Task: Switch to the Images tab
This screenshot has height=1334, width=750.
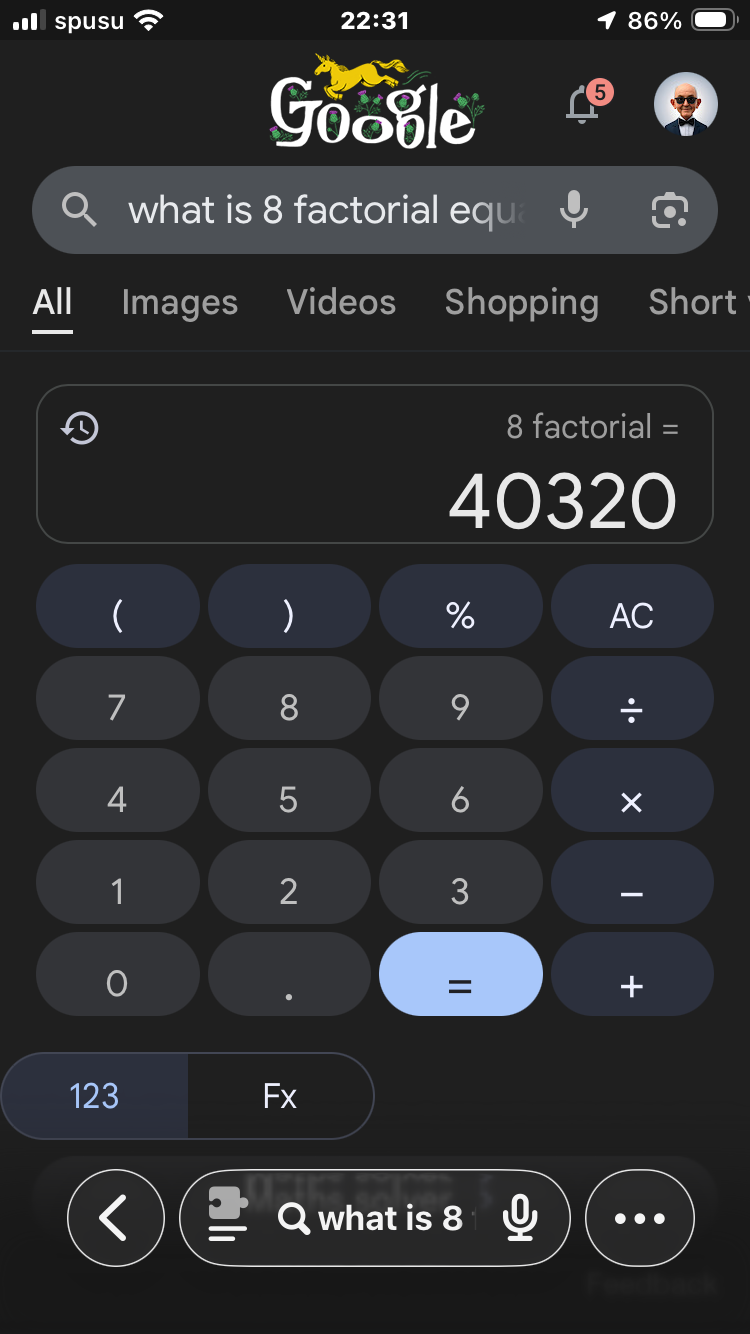Action: tap(179, 302)
